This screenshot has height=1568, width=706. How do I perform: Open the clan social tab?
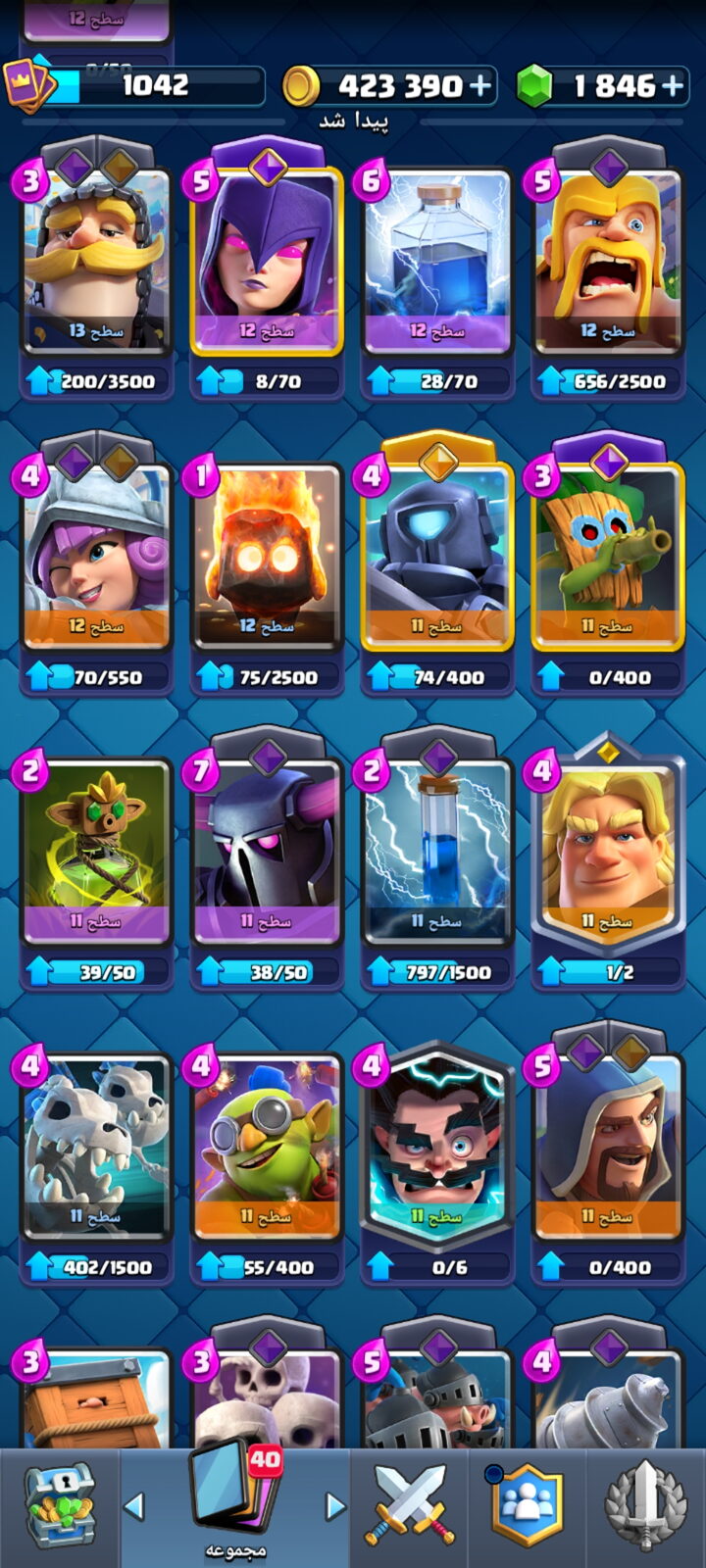point(527,1505)
